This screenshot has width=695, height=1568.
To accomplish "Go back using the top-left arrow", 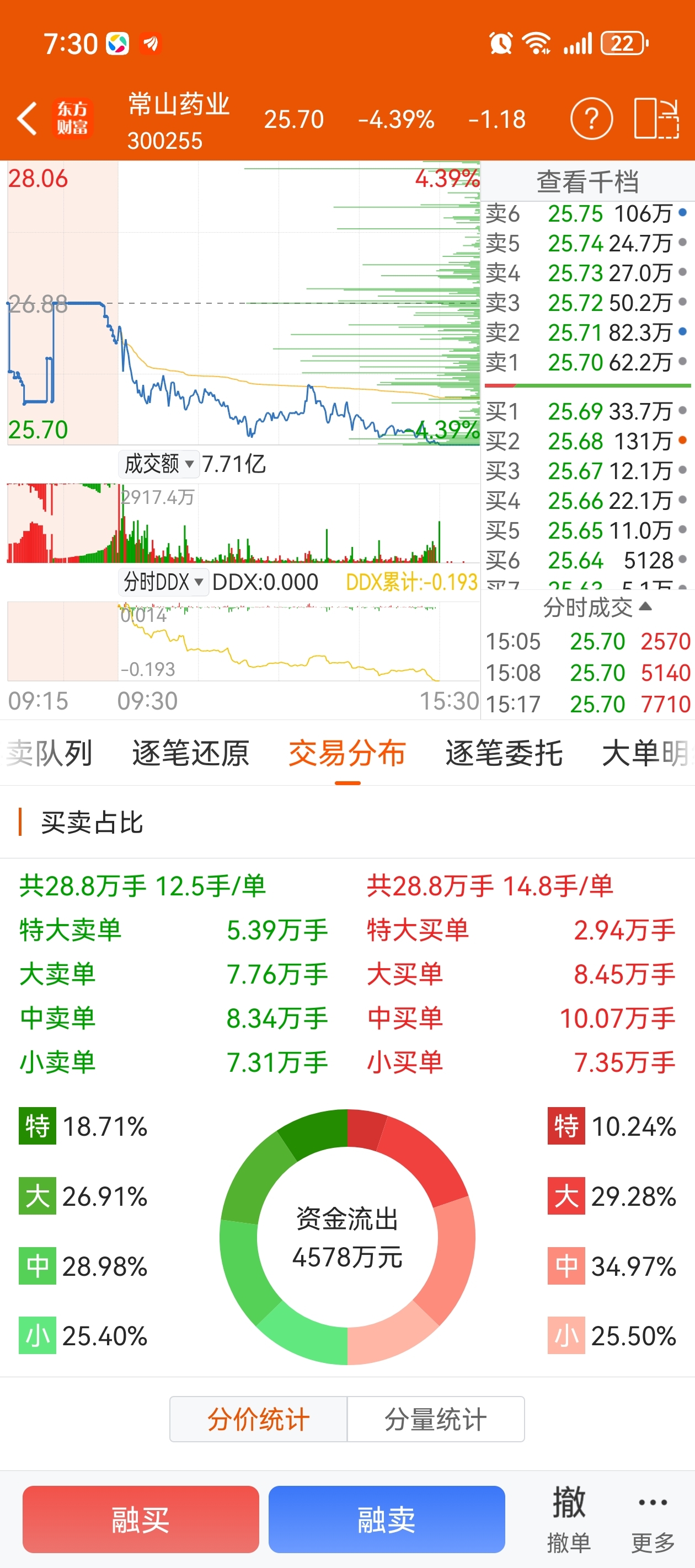I will 28,118.
